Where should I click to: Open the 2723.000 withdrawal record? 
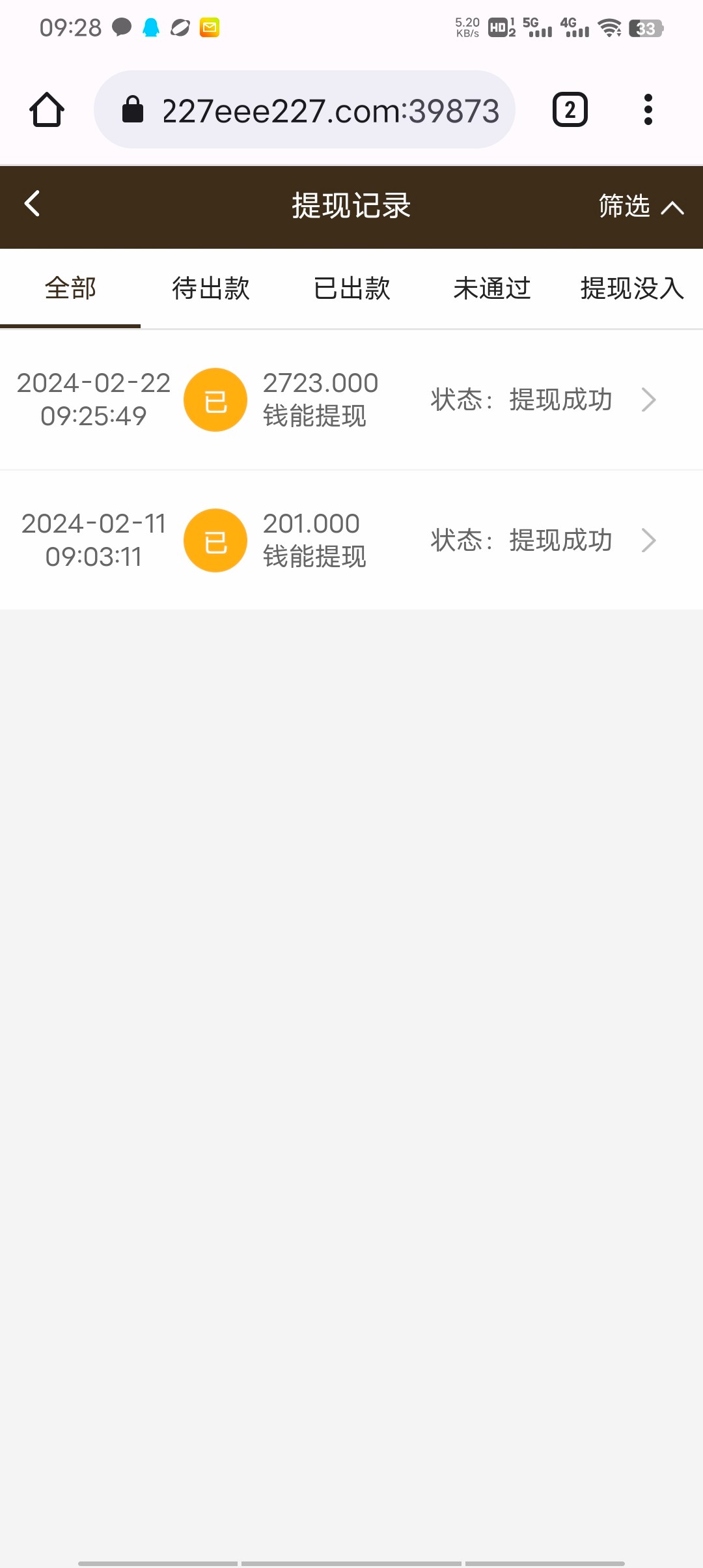pos(351,400)
